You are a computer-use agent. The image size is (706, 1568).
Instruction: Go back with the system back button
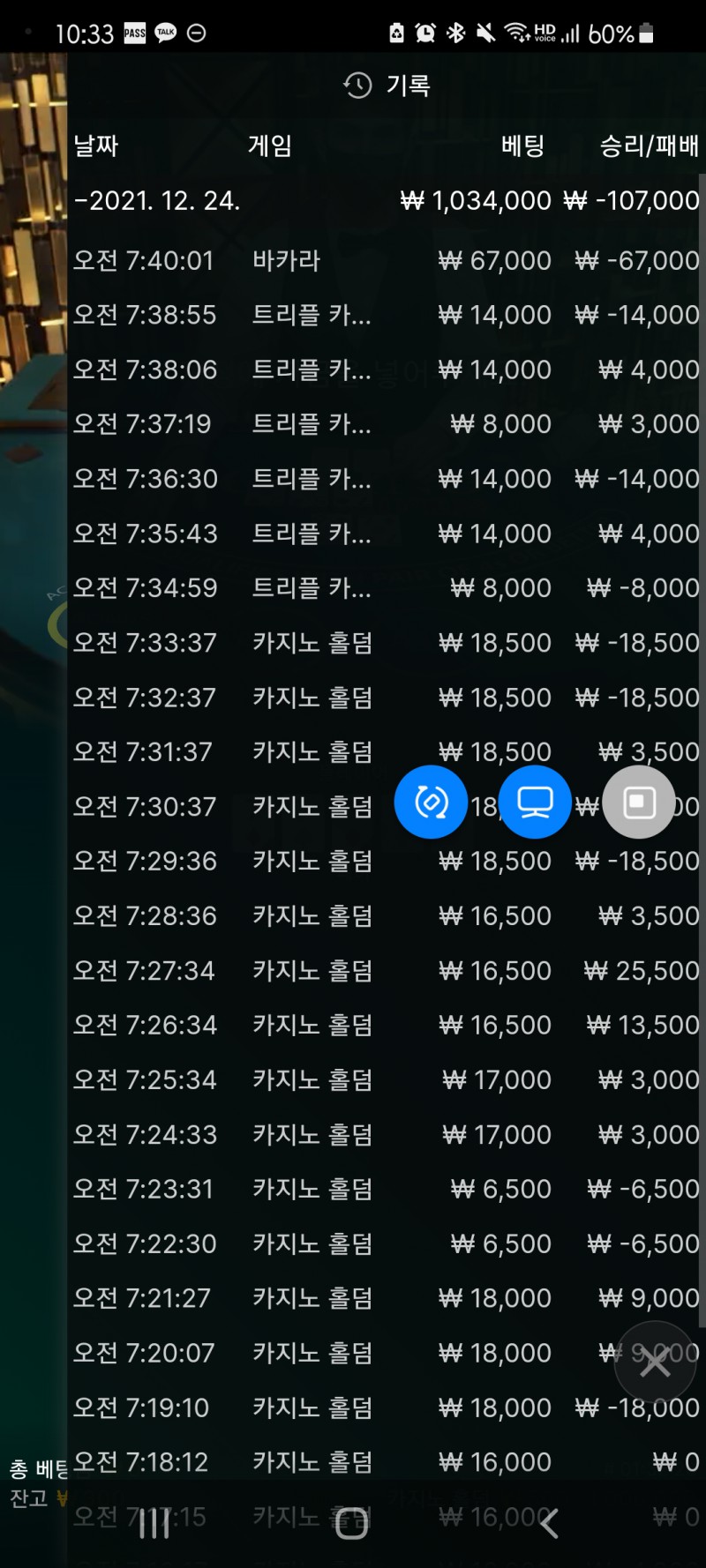(549, 1523)
